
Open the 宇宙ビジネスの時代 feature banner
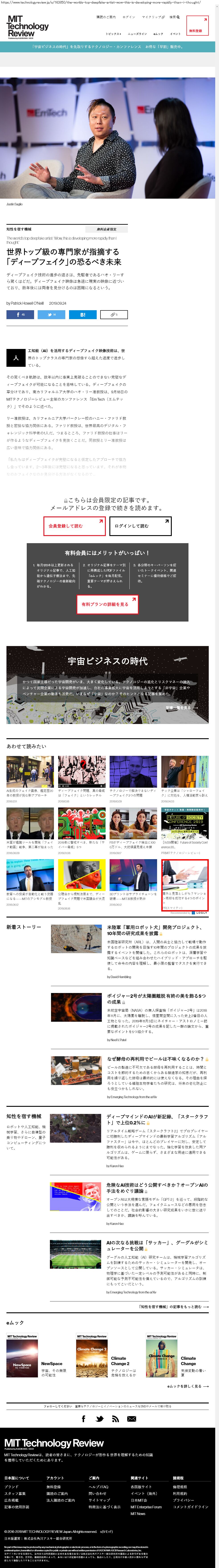coord(107,676)
